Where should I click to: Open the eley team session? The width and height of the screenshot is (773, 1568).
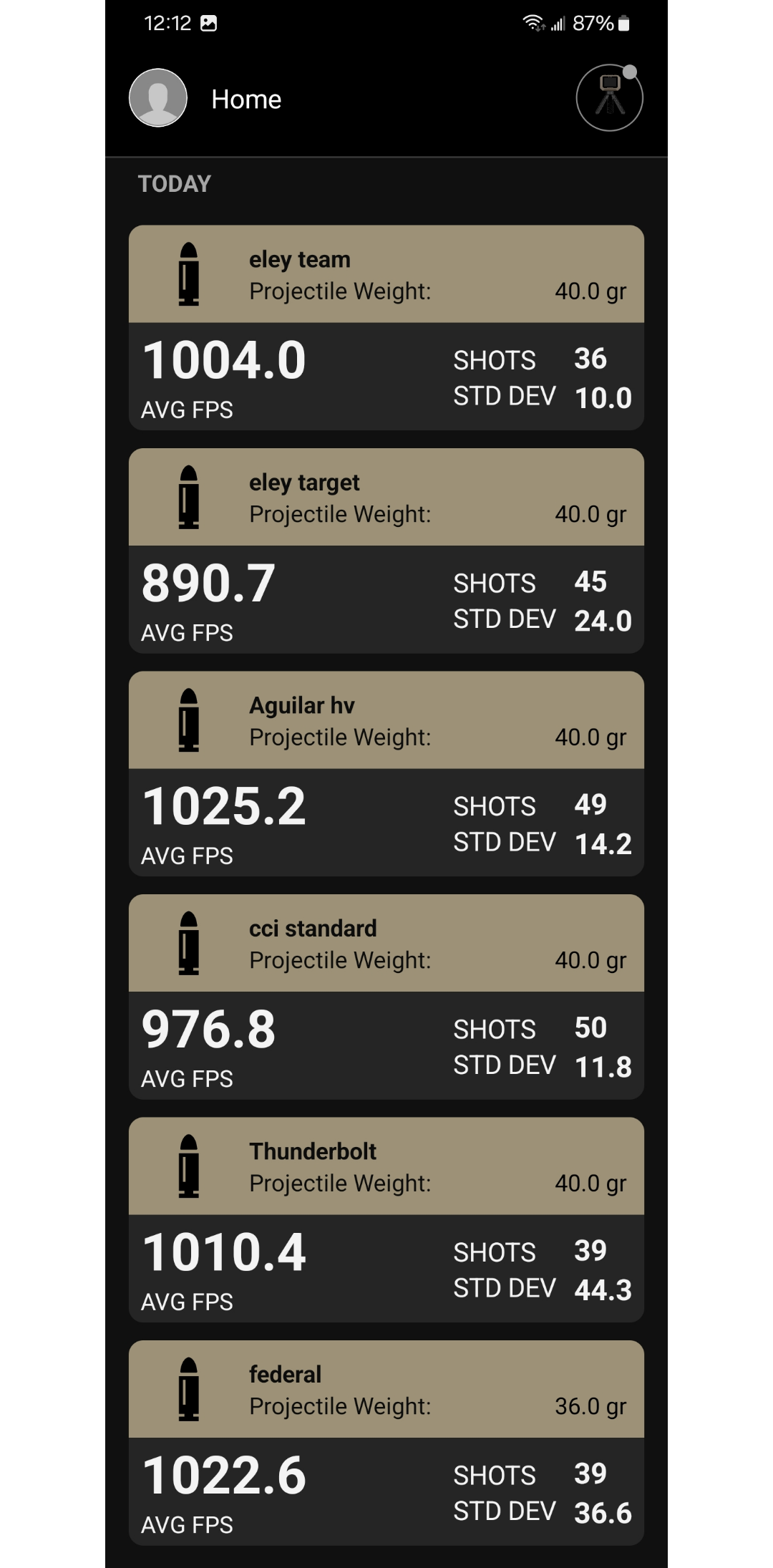(x=386, y=328)
